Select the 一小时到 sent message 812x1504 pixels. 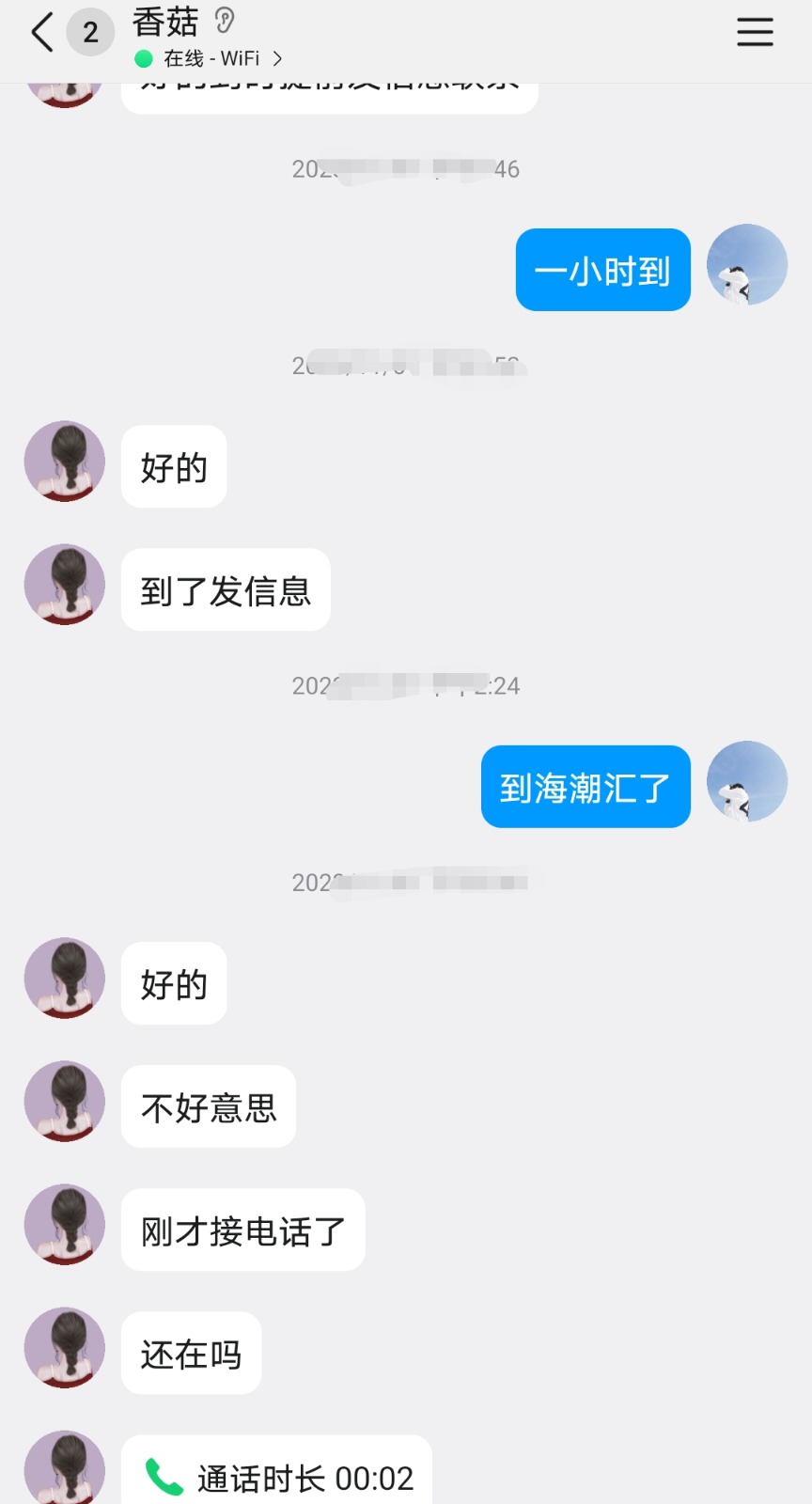(x=602, y=269)
